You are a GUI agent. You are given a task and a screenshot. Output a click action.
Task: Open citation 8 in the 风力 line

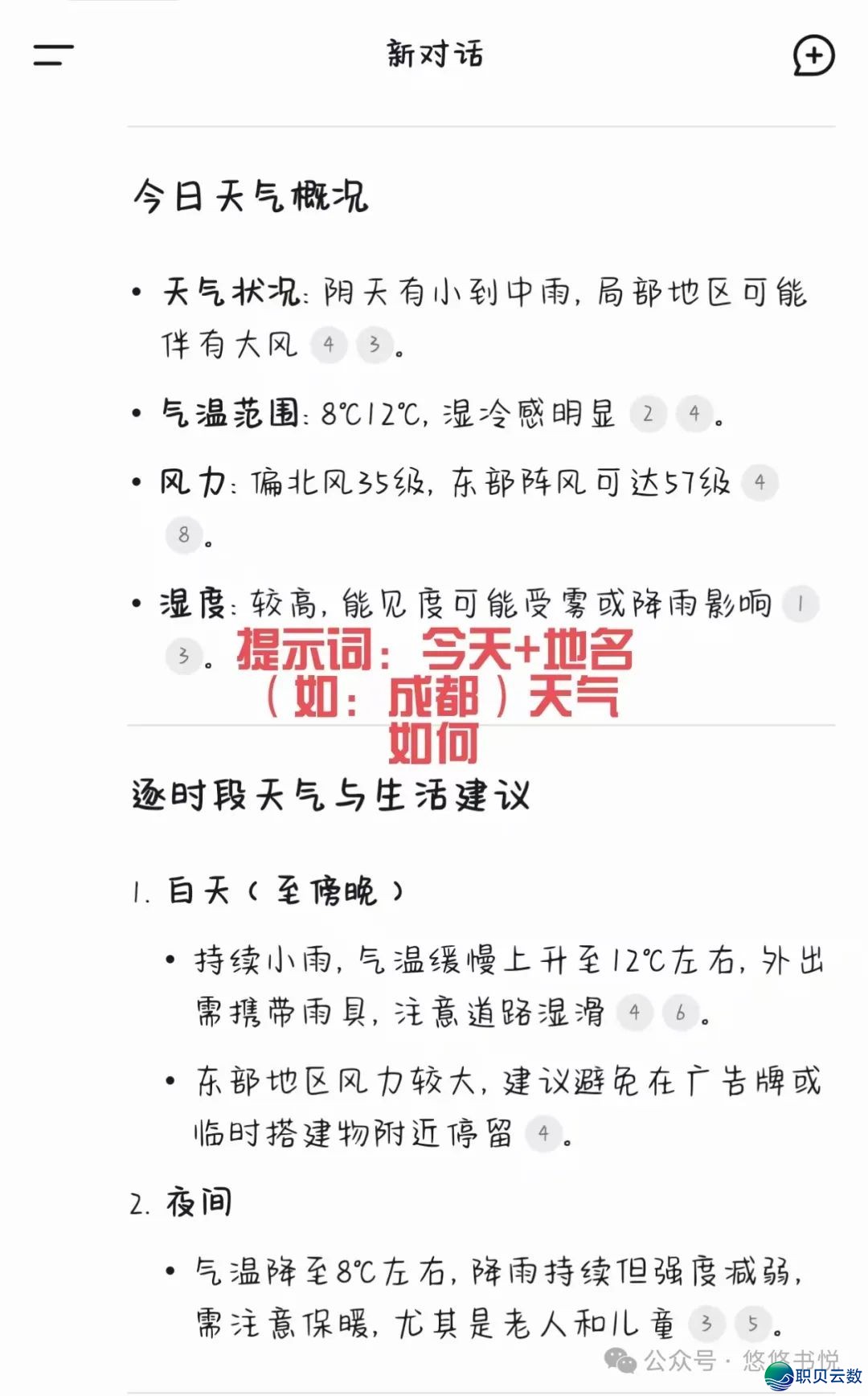click(x=184, y=534)
